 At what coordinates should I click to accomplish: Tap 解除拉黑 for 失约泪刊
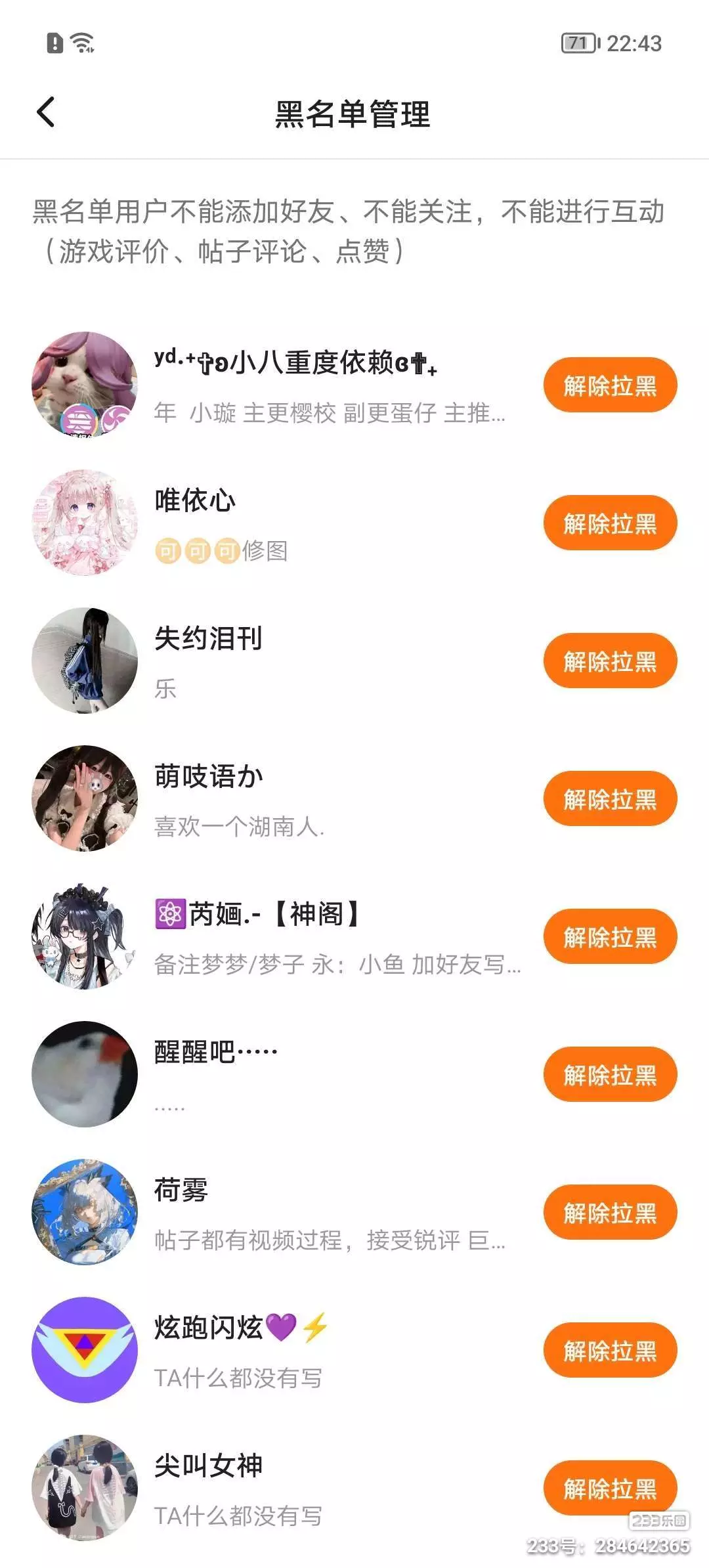(610, 661)
